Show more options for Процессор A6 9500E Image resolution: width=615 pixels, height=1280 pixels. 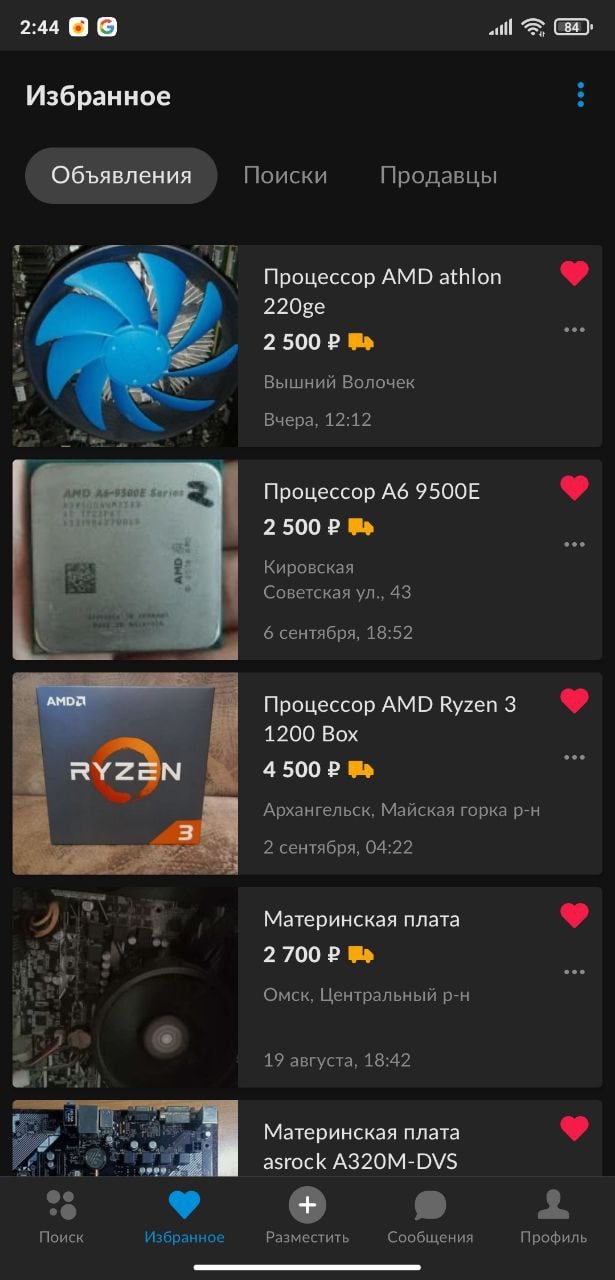coord(574,545)
